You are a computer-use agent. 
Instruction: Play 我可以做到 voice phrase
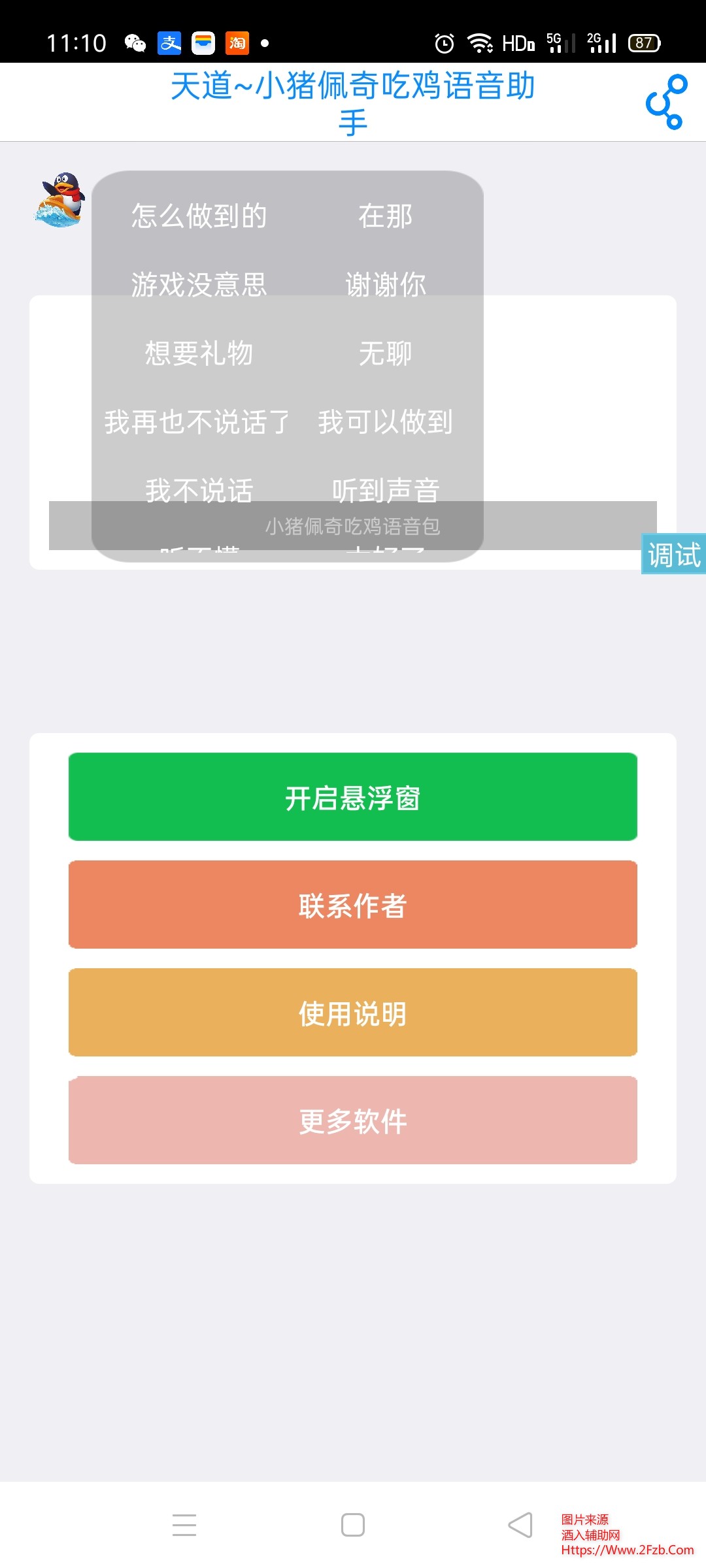385,422
